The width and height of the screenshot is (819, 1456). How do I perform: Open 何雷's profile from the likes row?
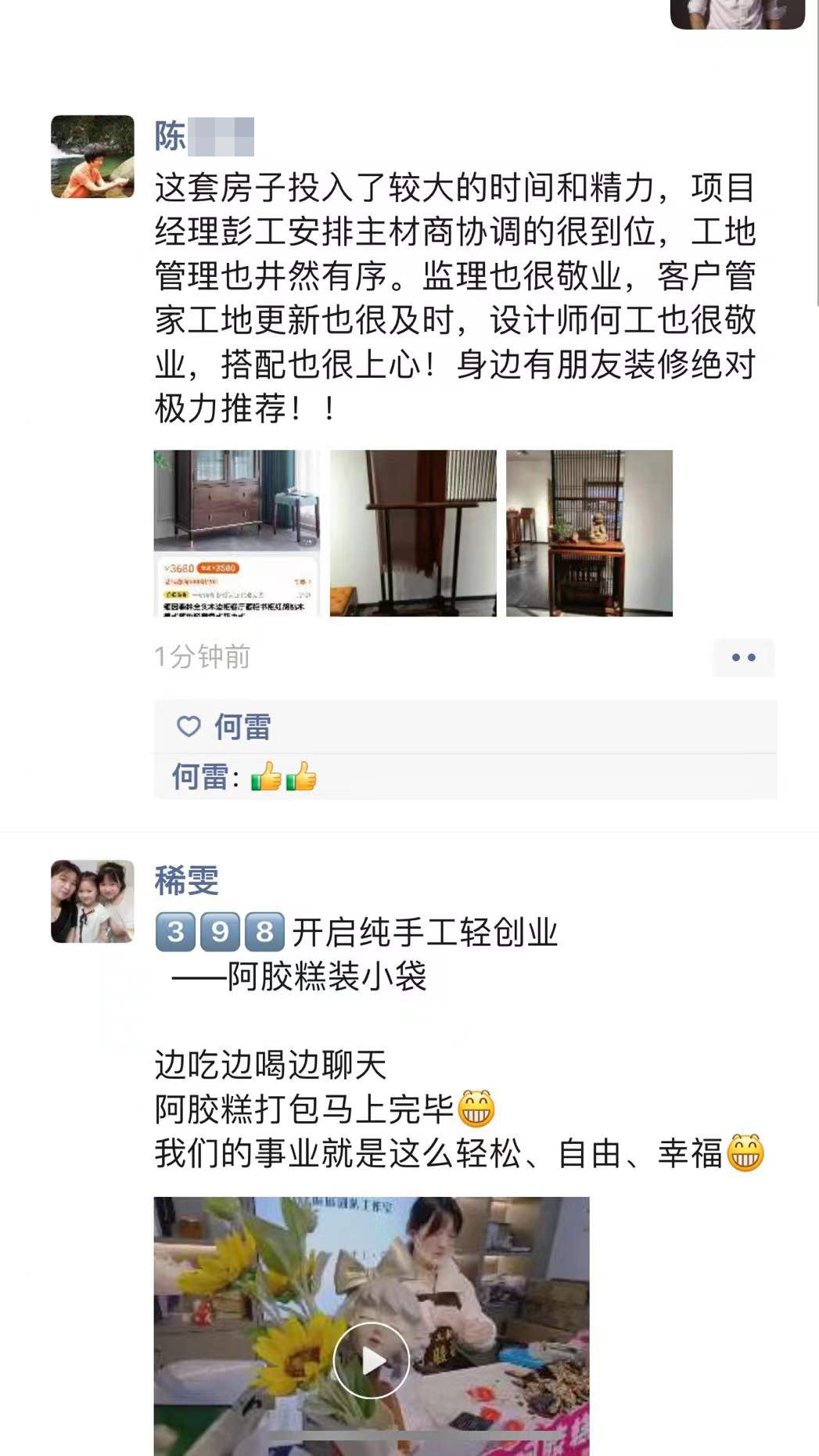click(x=242, y=727)
